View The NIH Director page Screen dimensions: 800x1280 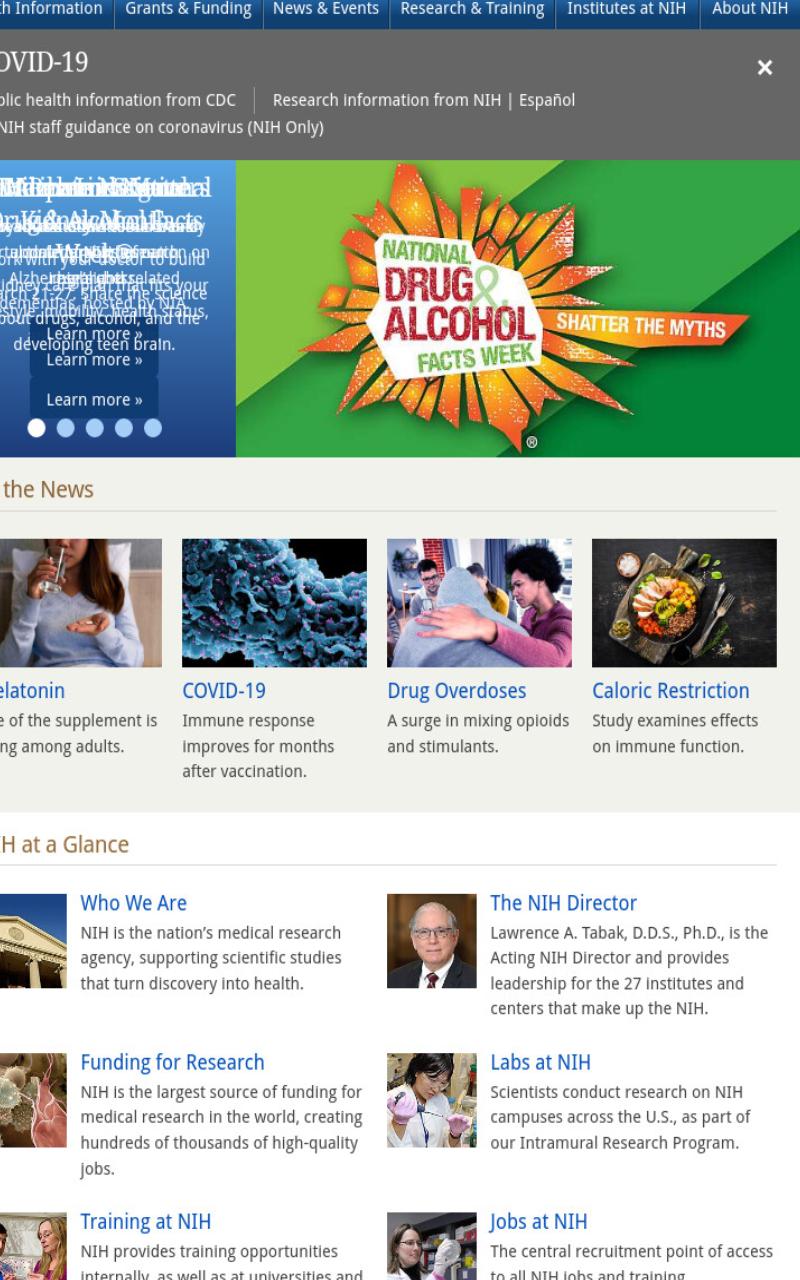point(564,903)
